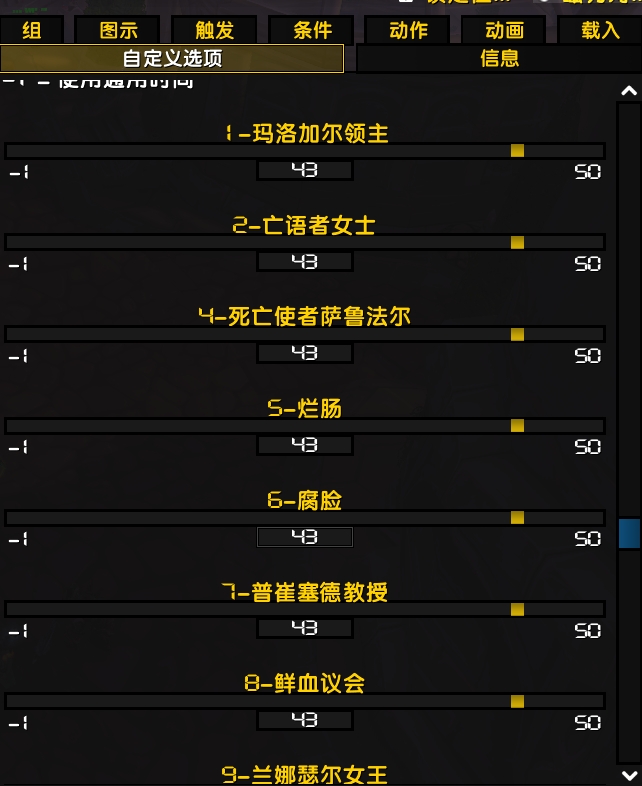Tap the blue scrollbar thumb
The width and height of the screenshot is (642, 786).
pyautogui.click(x=629, y=534)
